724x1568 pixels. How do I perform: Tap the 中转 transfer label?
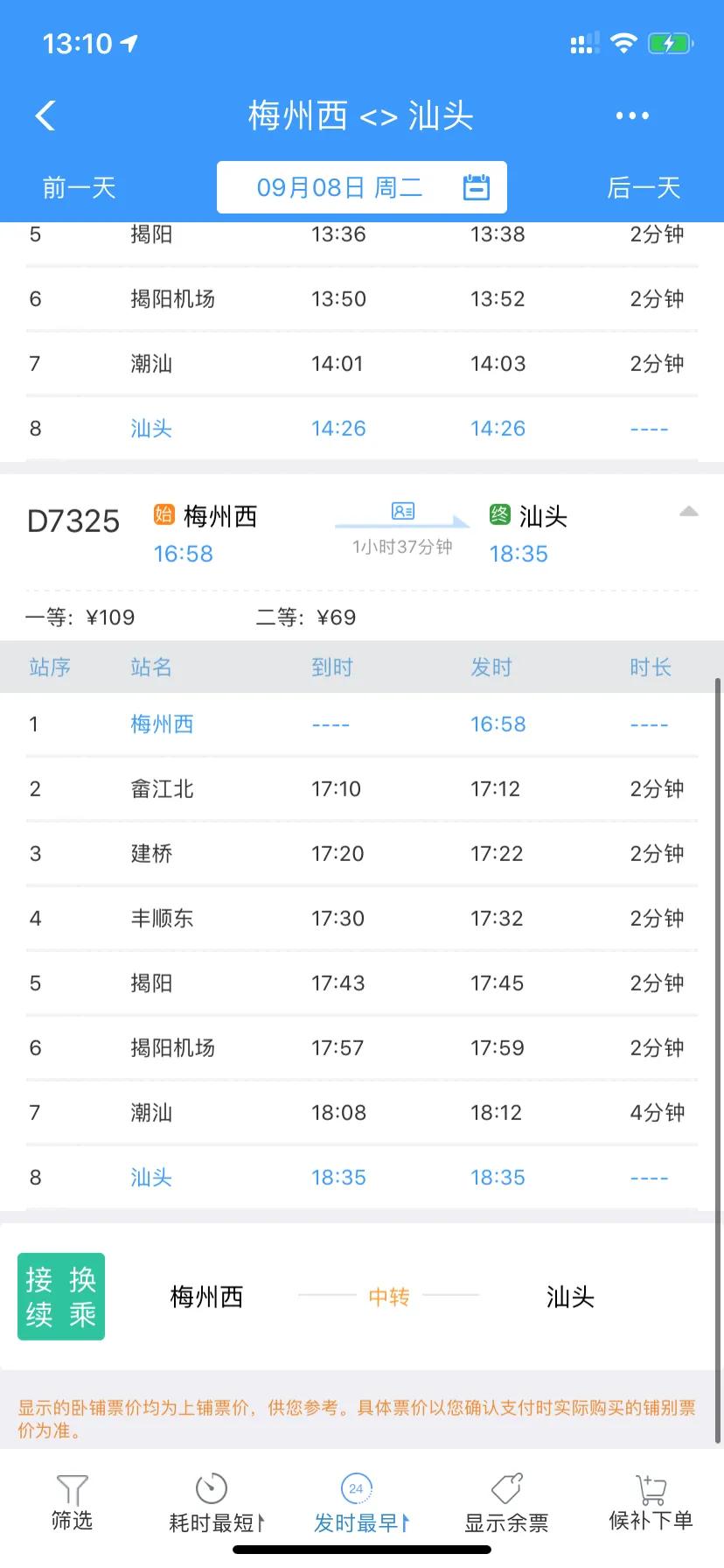click(387, 1296)
